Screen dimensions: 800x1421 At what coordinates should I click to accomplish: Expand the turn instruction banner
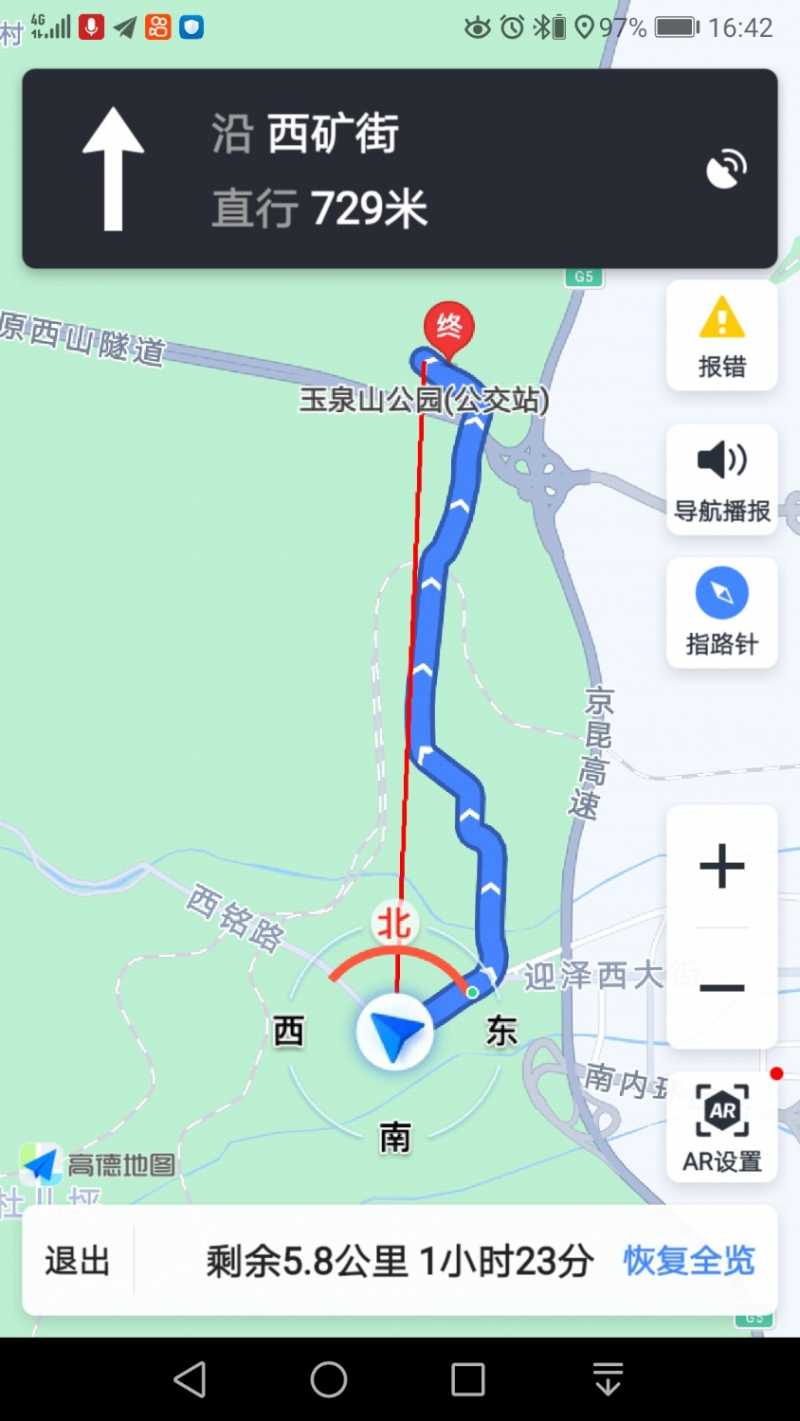[x=400, y=170]
